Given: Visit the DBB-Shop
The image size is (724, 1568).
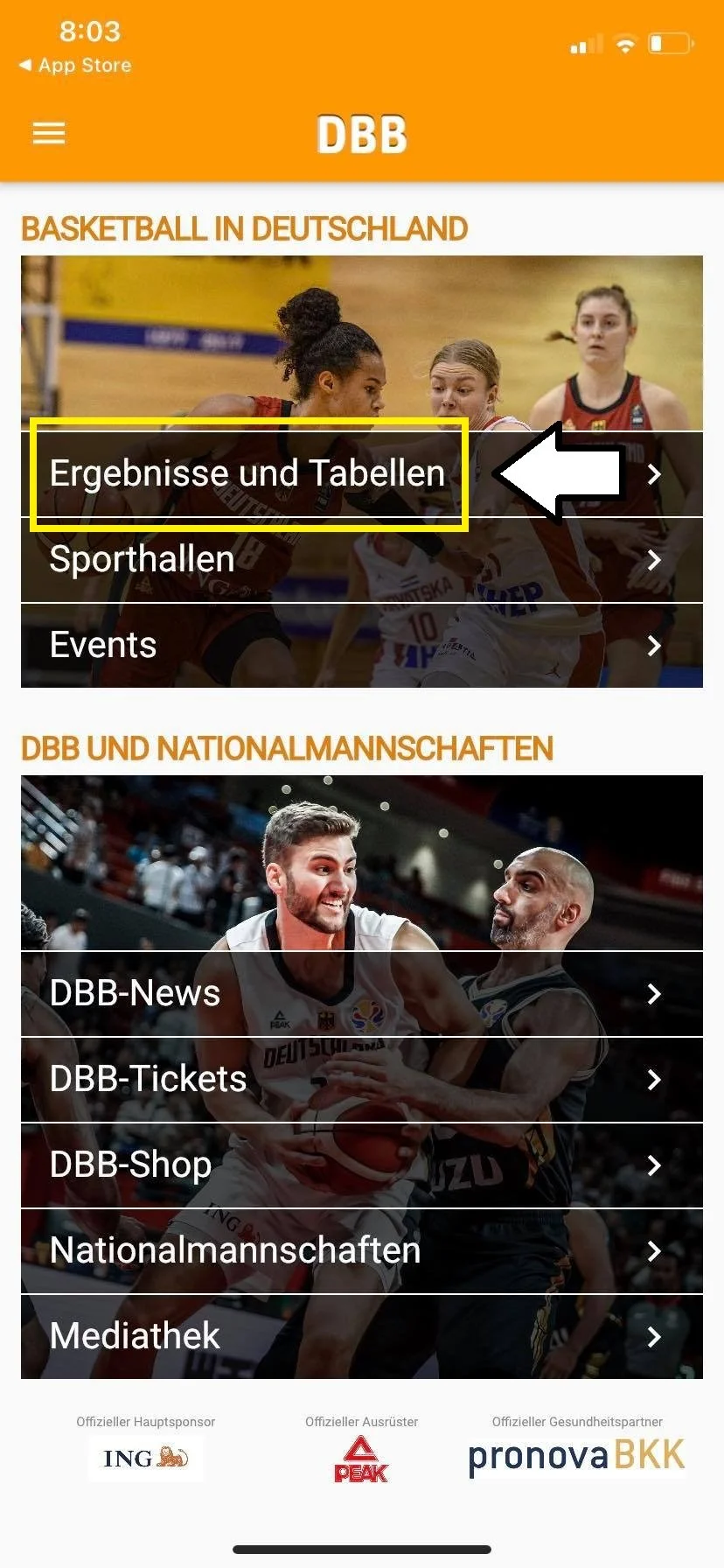Looking at the screenshot, I should pos(361,1165).
